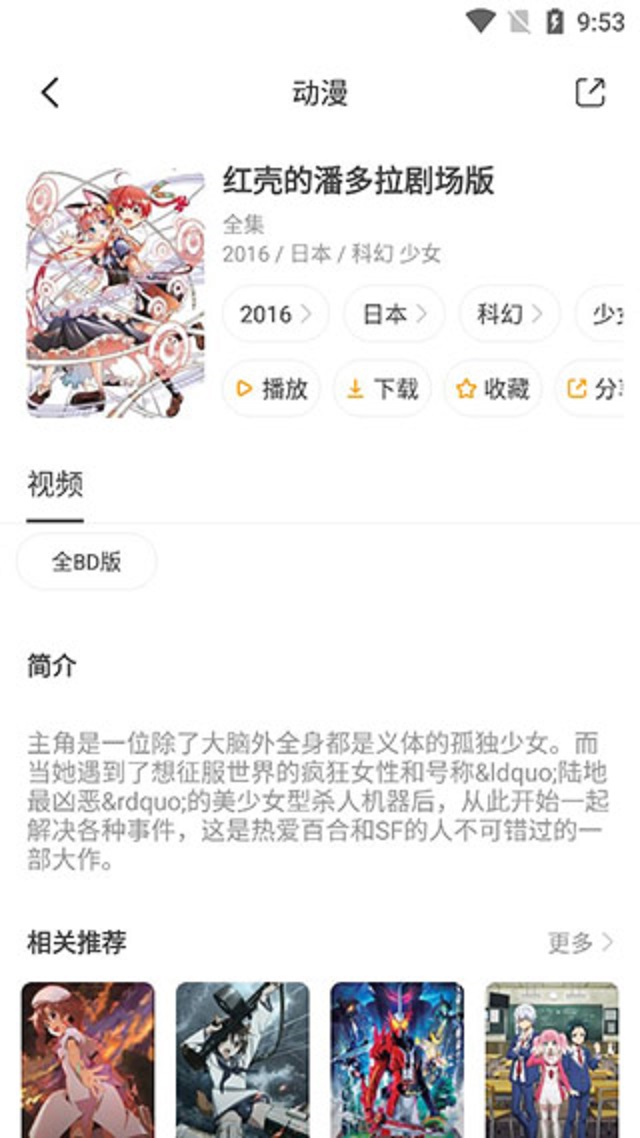Viewport: 640px width, 1138px height.
Task: Download the anime via 下载
Action: pyautogui.click(x=382, y=389)
